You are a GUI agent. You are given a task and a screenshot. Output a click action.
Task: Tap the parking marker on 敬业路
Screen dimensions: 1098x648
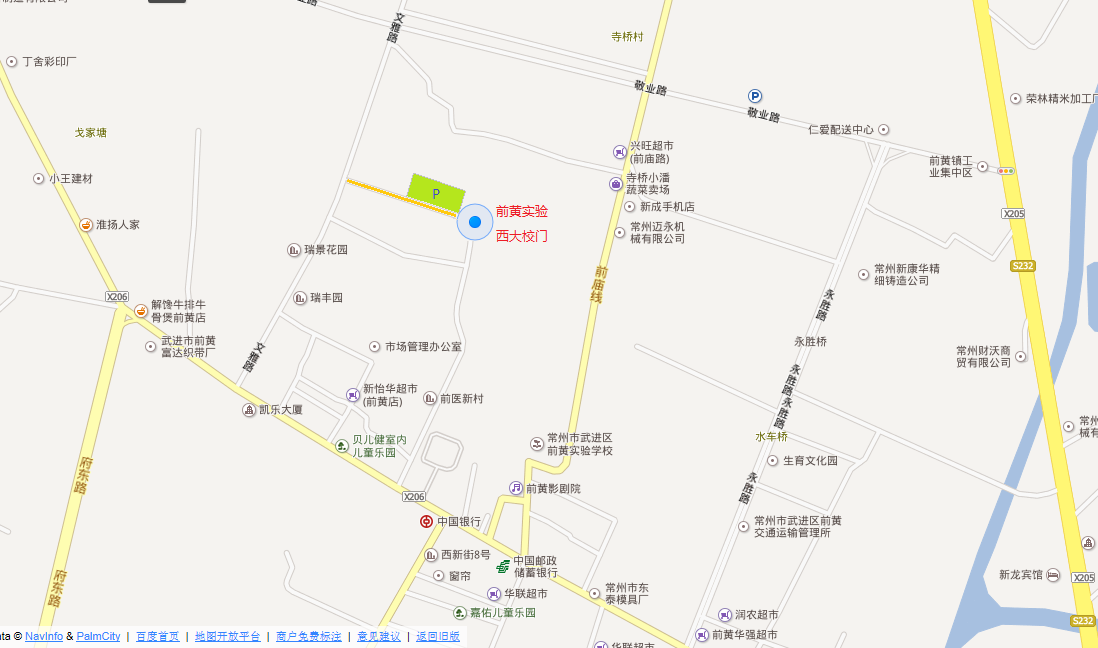click(x=755, y=96)
